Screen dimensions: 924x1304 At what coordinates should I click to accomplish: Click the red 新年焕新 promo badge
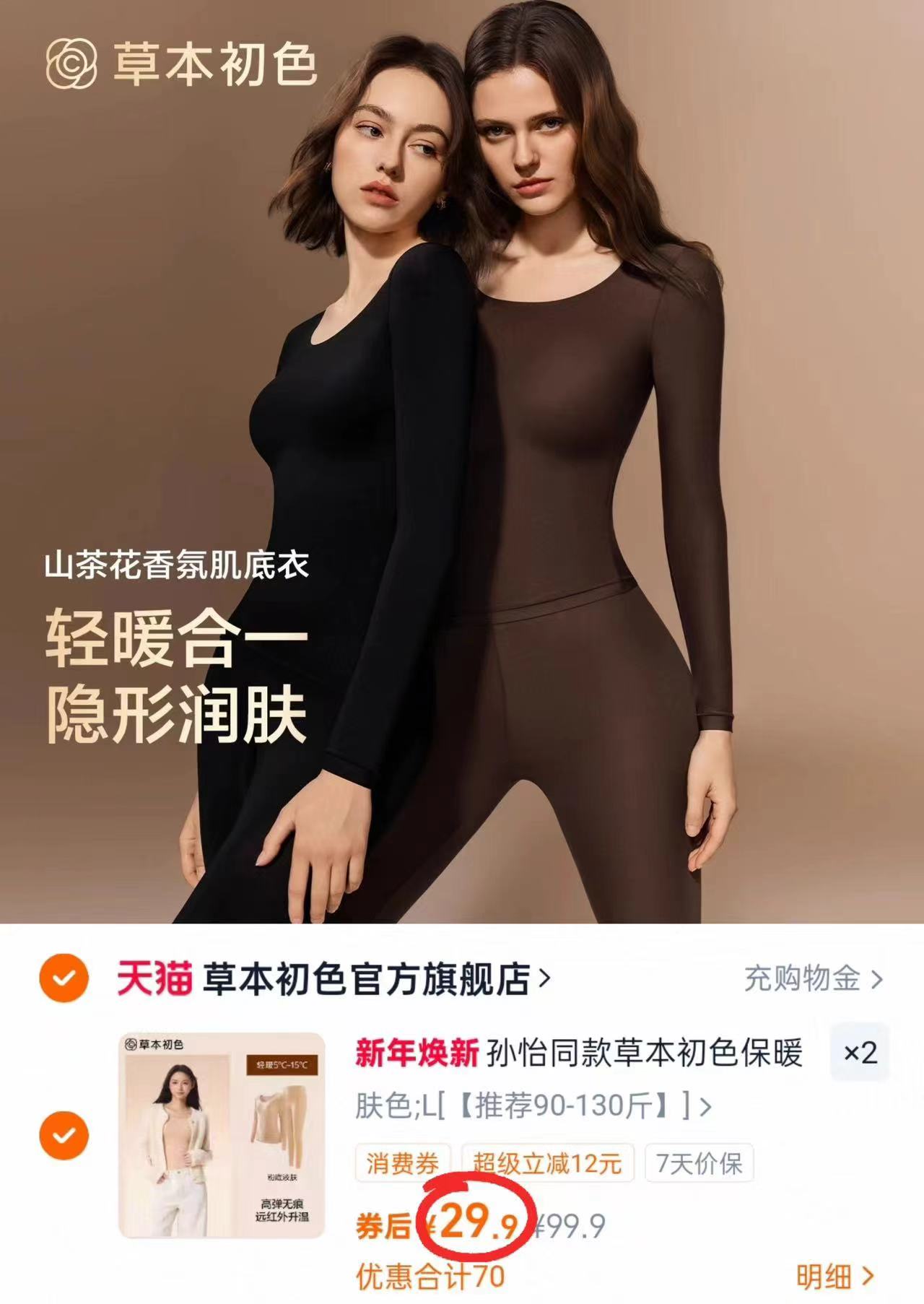[x=417, y=1053]
